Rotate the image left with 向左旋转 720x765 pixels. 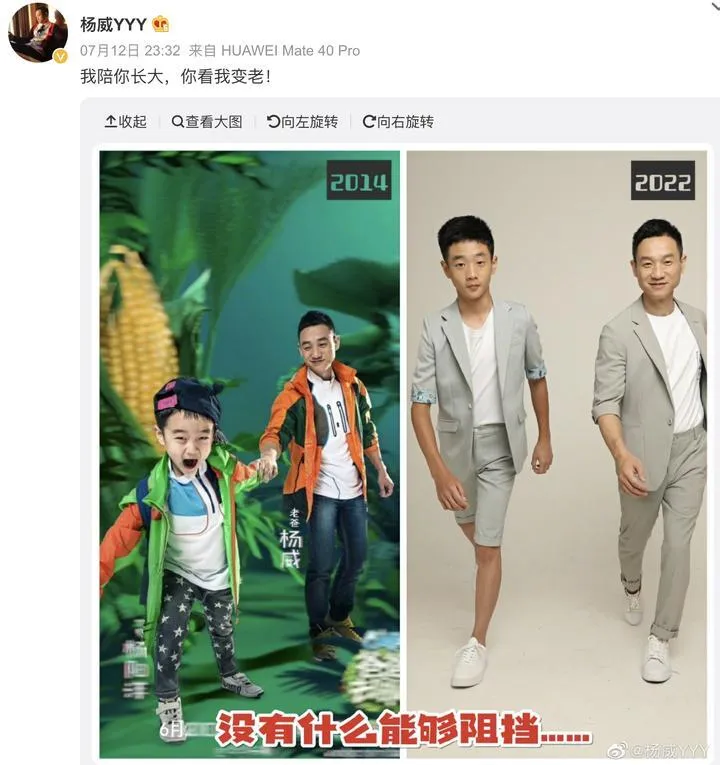[x=302, y=122]
